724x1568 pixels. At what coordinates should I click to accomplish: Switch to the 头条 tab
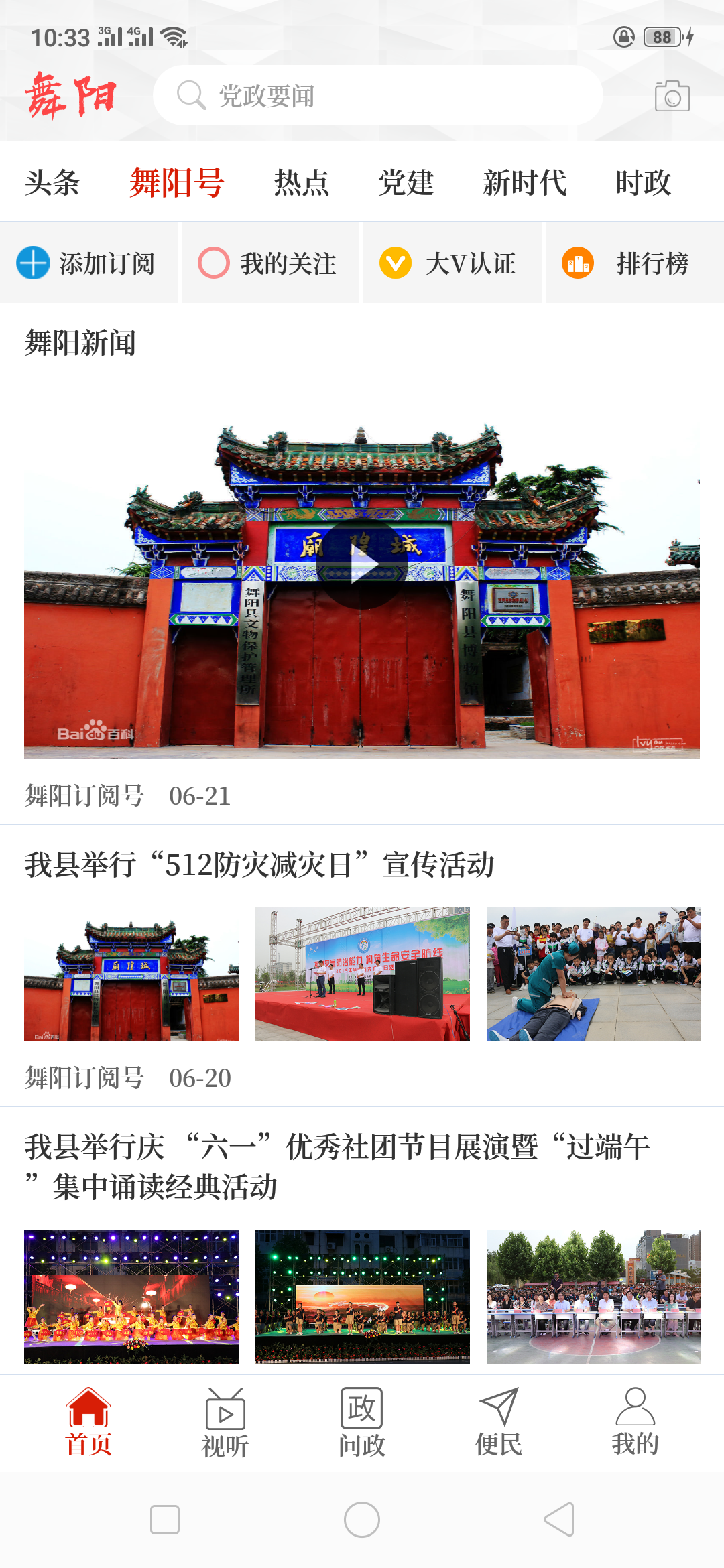point(52,182)
